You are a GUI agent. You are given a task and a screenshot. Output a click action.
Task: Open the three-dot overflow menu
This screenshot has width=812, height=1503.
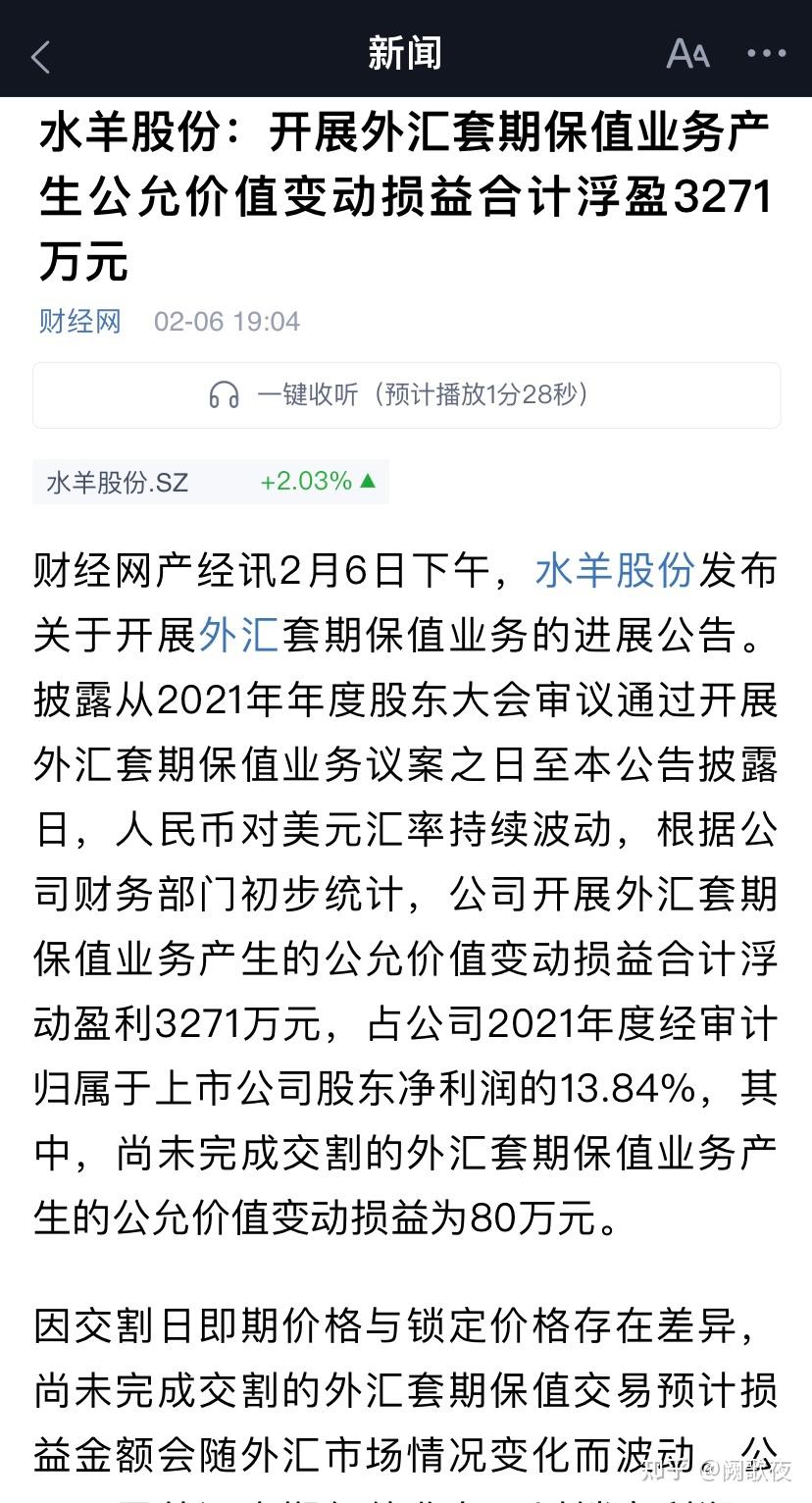click(766, 54)
